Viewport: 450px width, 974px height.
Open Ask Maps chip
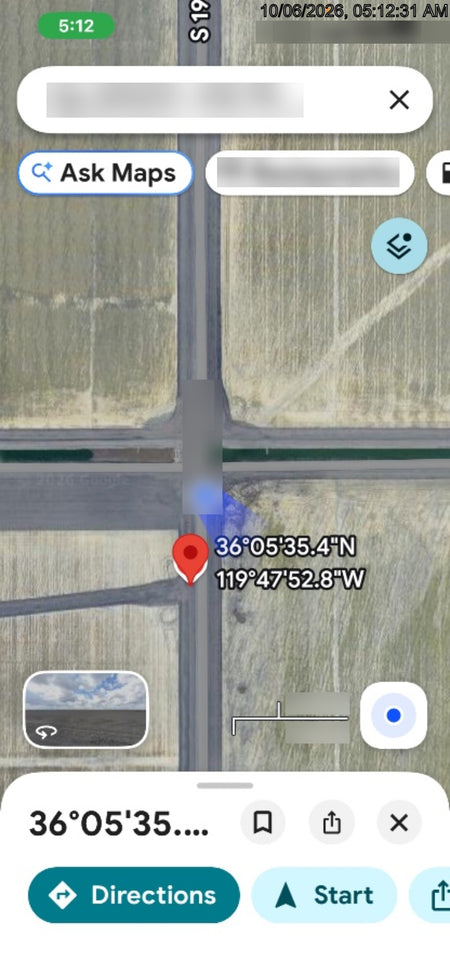point(105,173)
